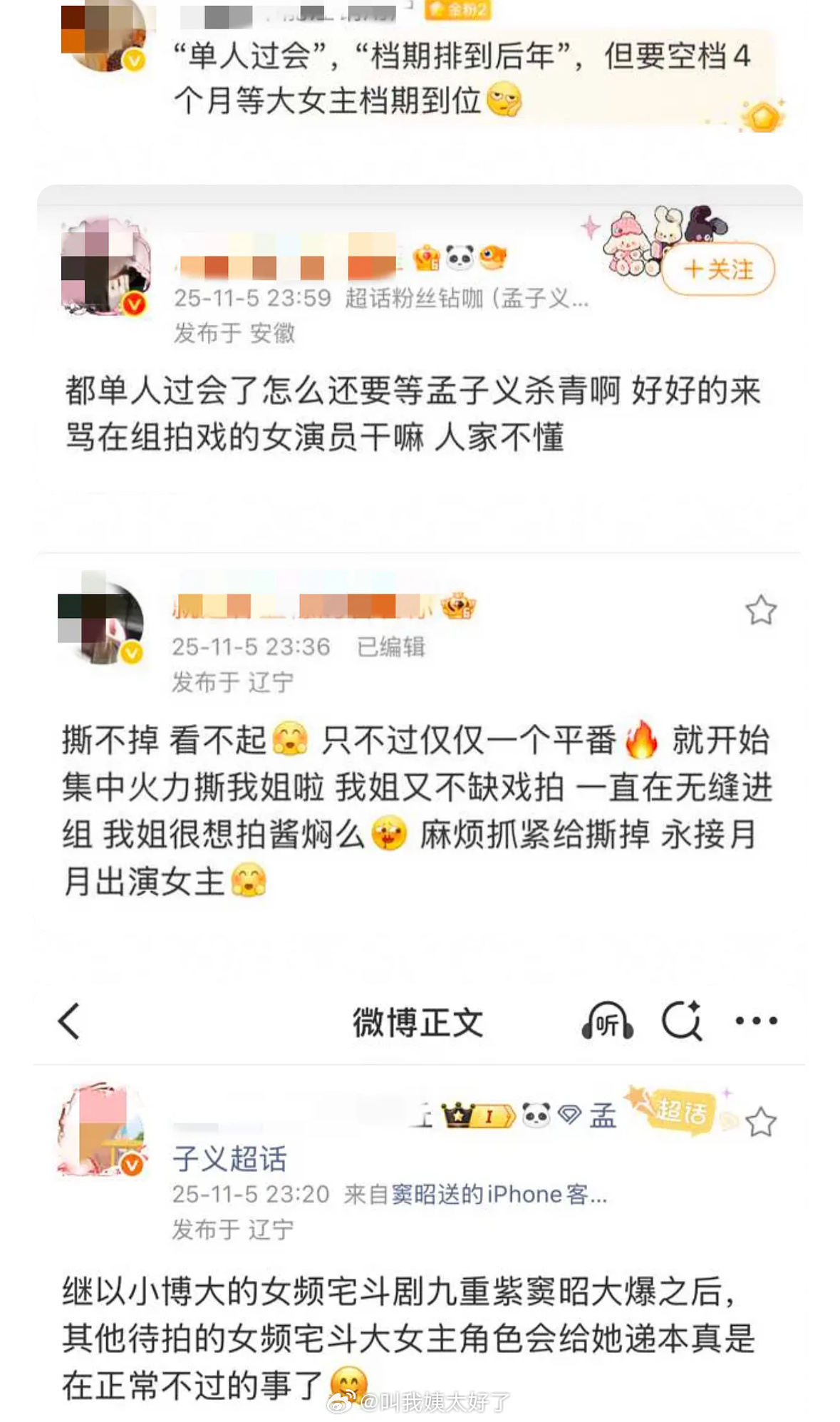Image resolution: width=840 pixels, height=1422 pixels.
Task: Select the 微博正文 title tab
Action: coord(415,1021)
